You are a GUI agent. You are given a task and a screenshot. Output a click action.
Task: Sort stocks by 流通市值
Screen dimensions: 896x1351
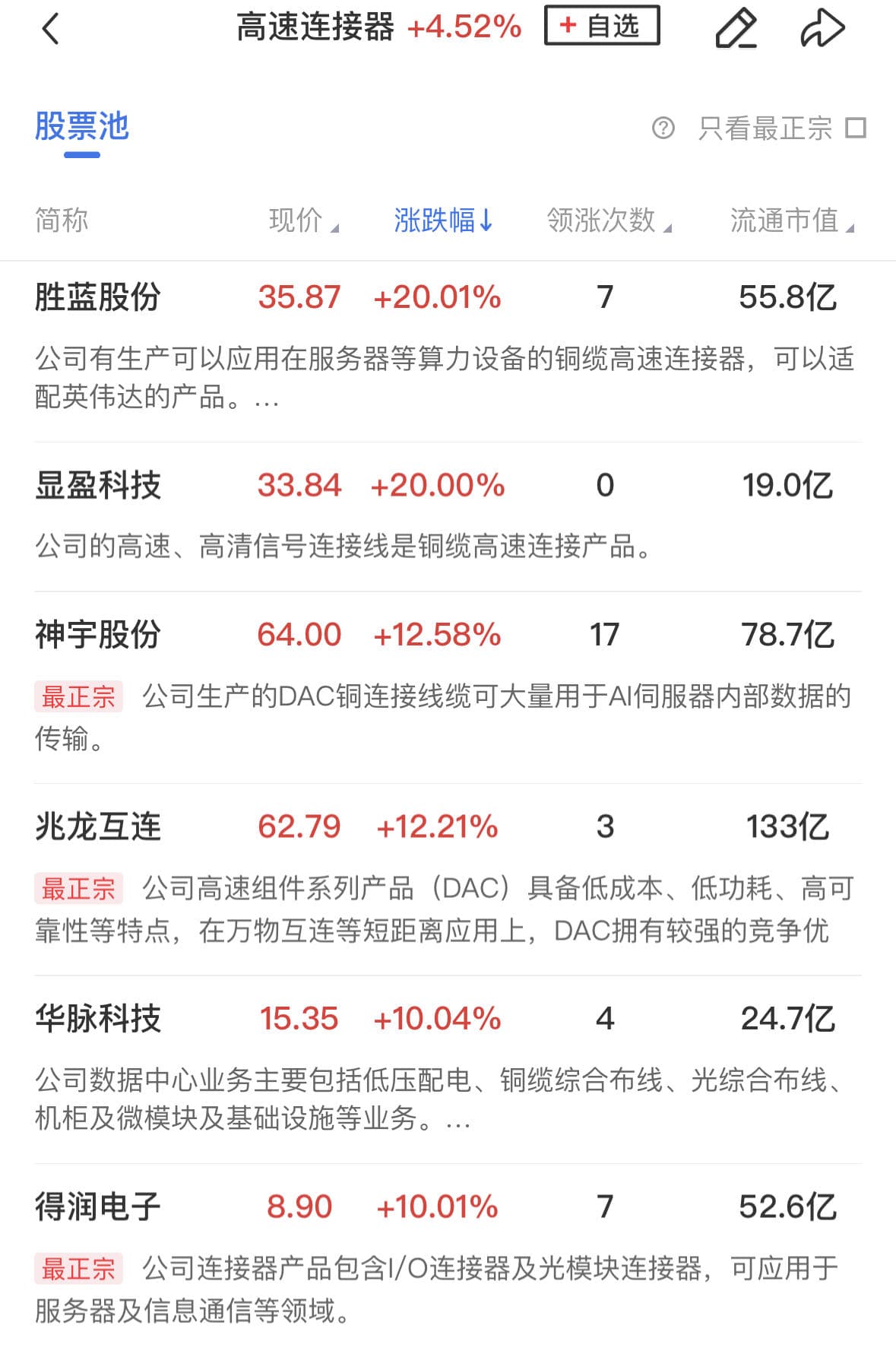point(791,220)
